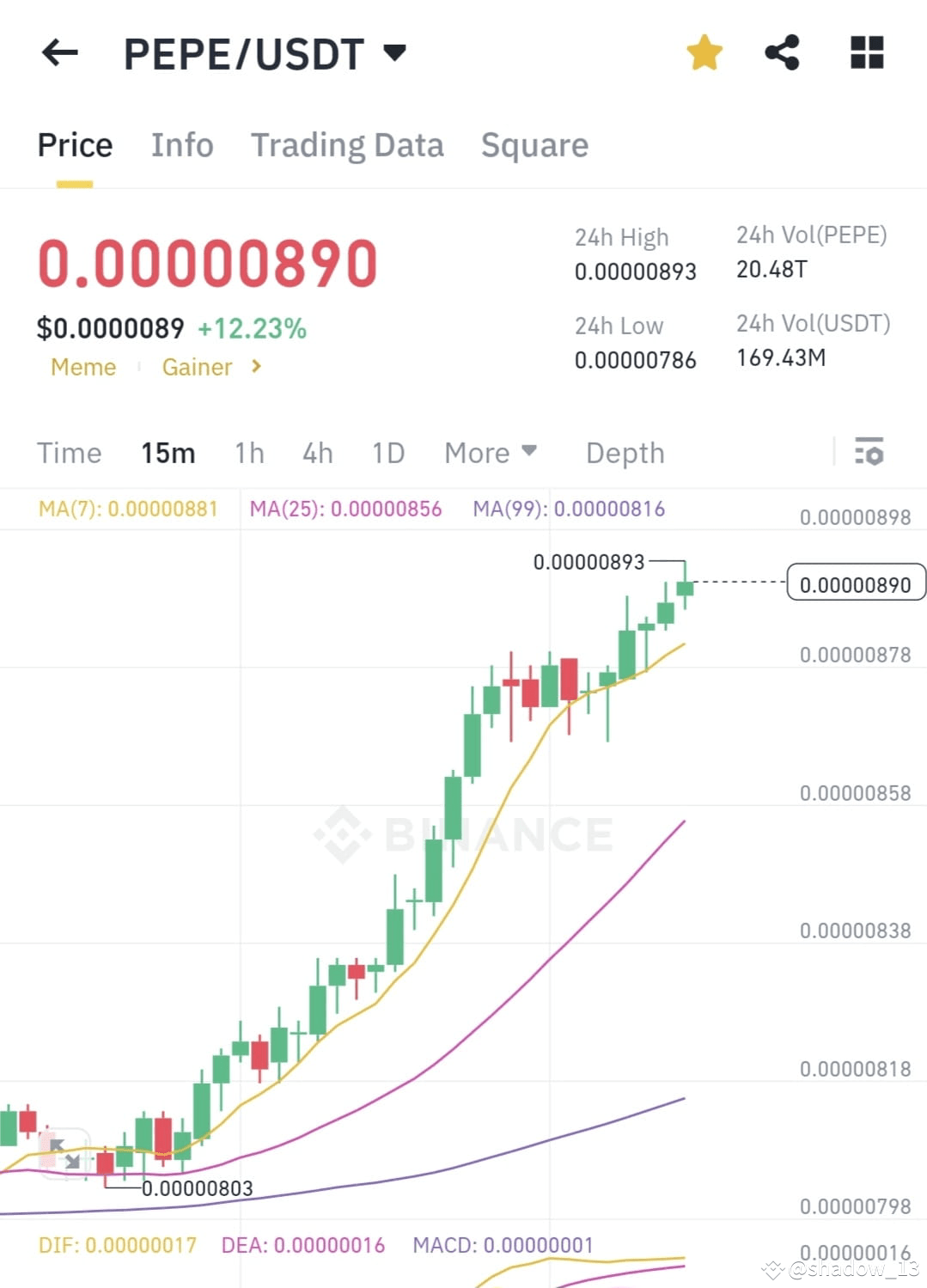Open the Square tab
The width and height of the screenshot is (927, 1288).
[x=534, y=144]
